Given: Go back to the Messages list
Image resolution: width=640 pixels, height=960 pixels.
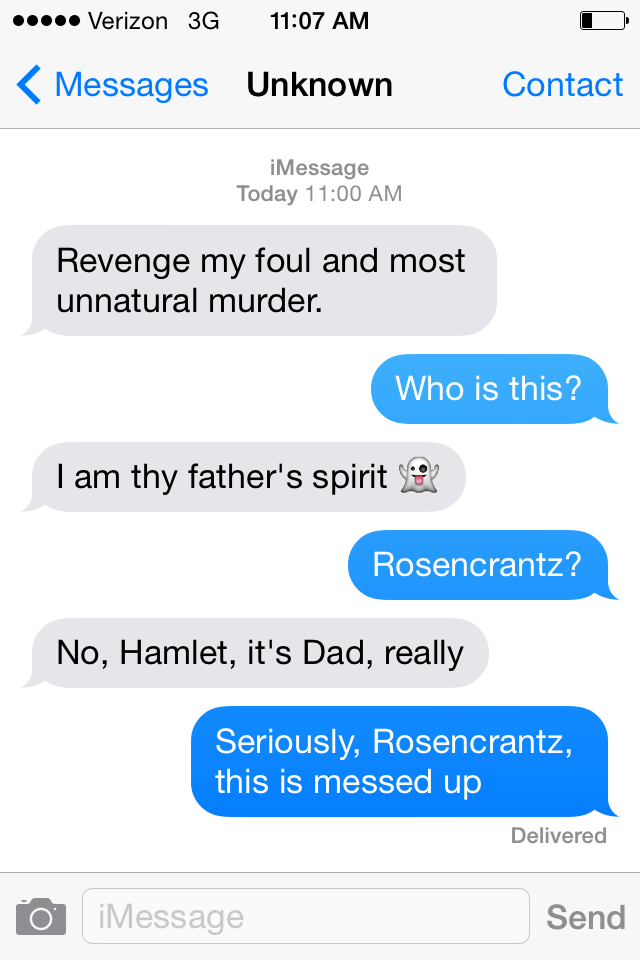Looking at the screenshot, I should [x=112, y=86].
